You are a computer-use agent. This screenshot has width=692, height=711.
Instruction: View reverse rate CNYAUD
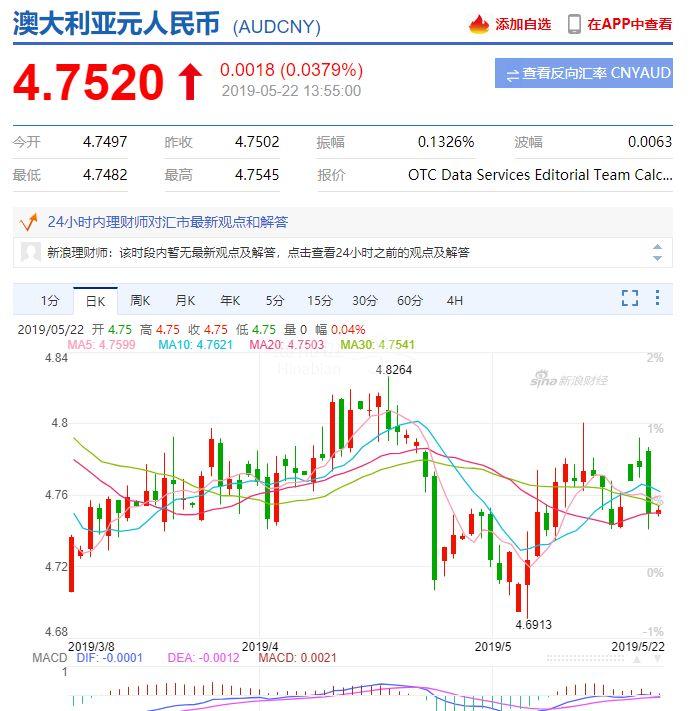(584, 73)
